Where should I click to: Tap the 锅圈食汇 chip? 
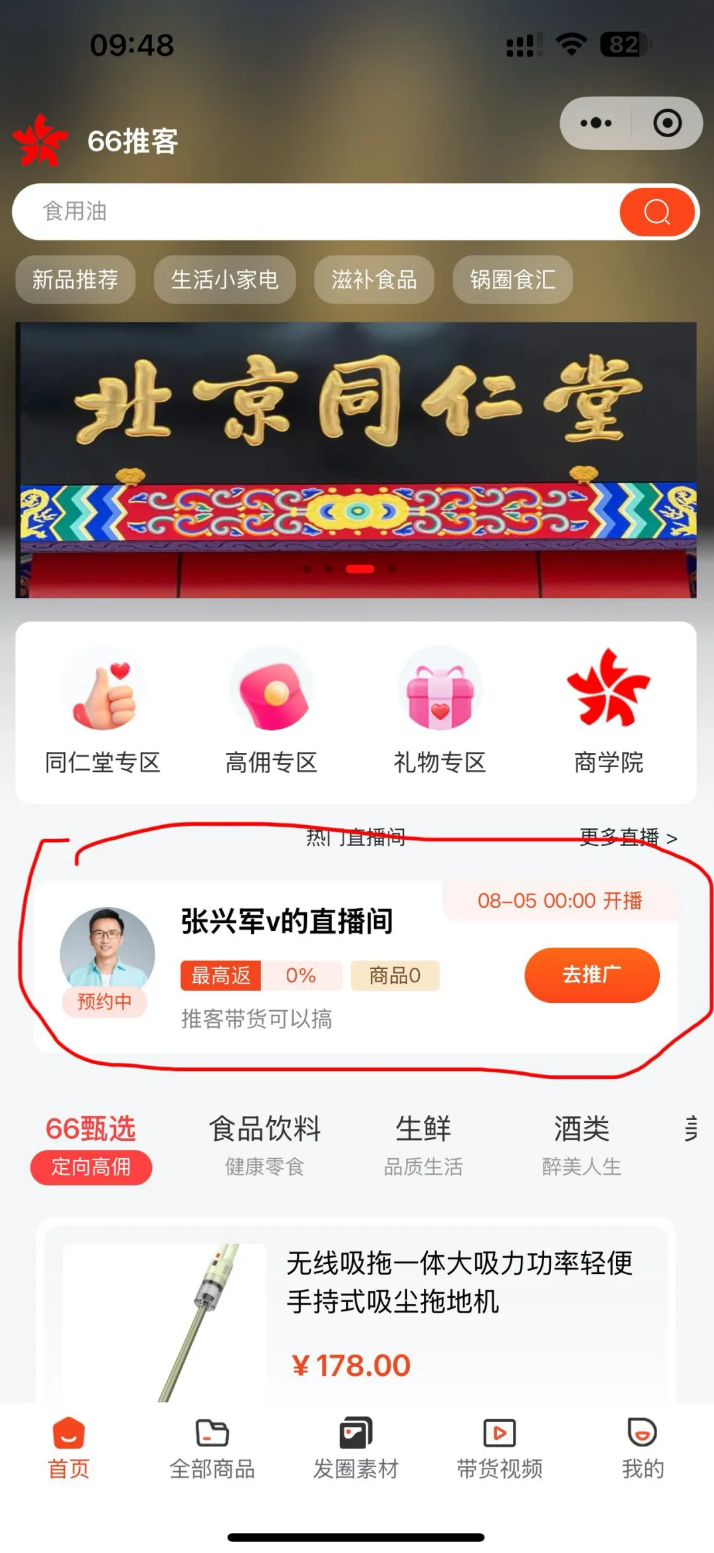512,279
